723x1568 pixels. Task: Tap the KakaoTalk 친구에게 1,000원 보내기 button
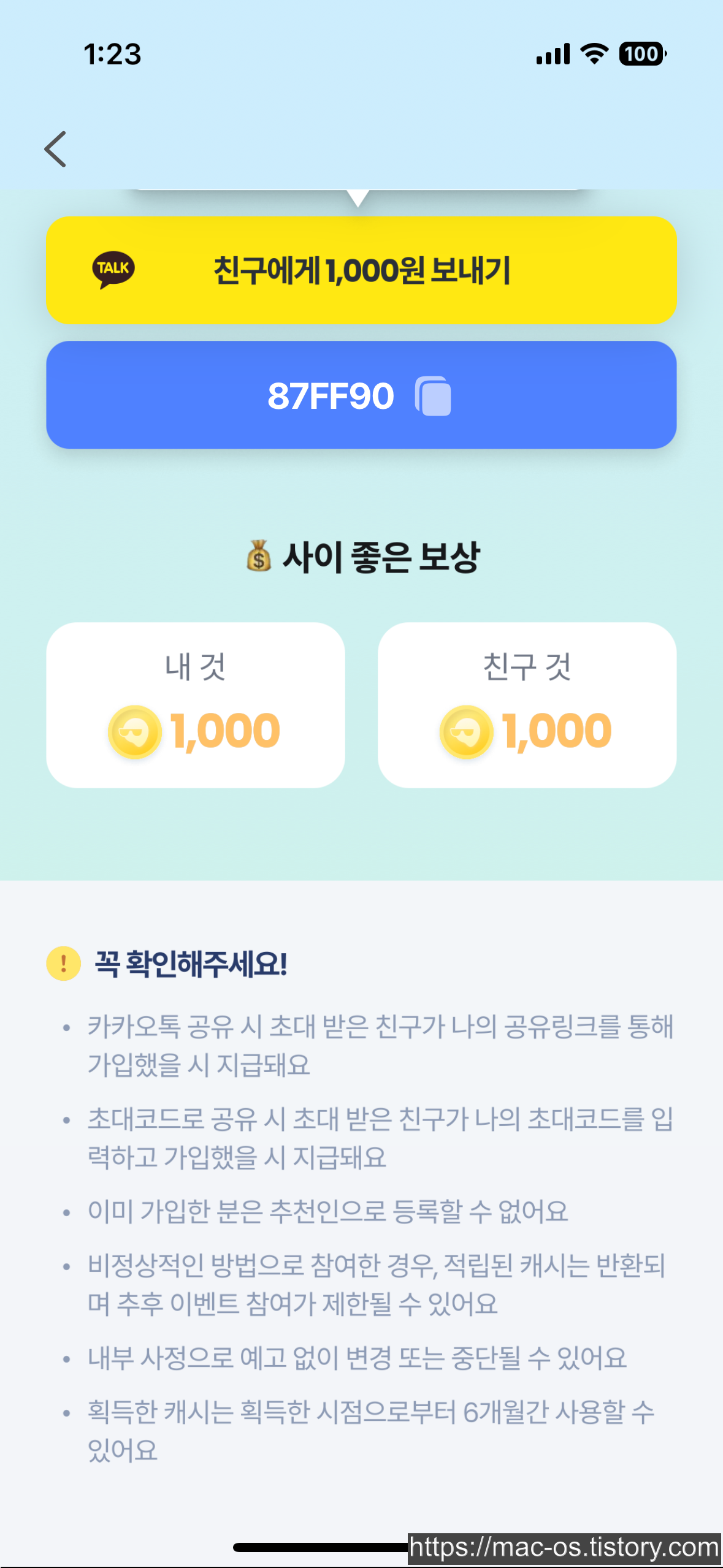click(x=361, y=270)
